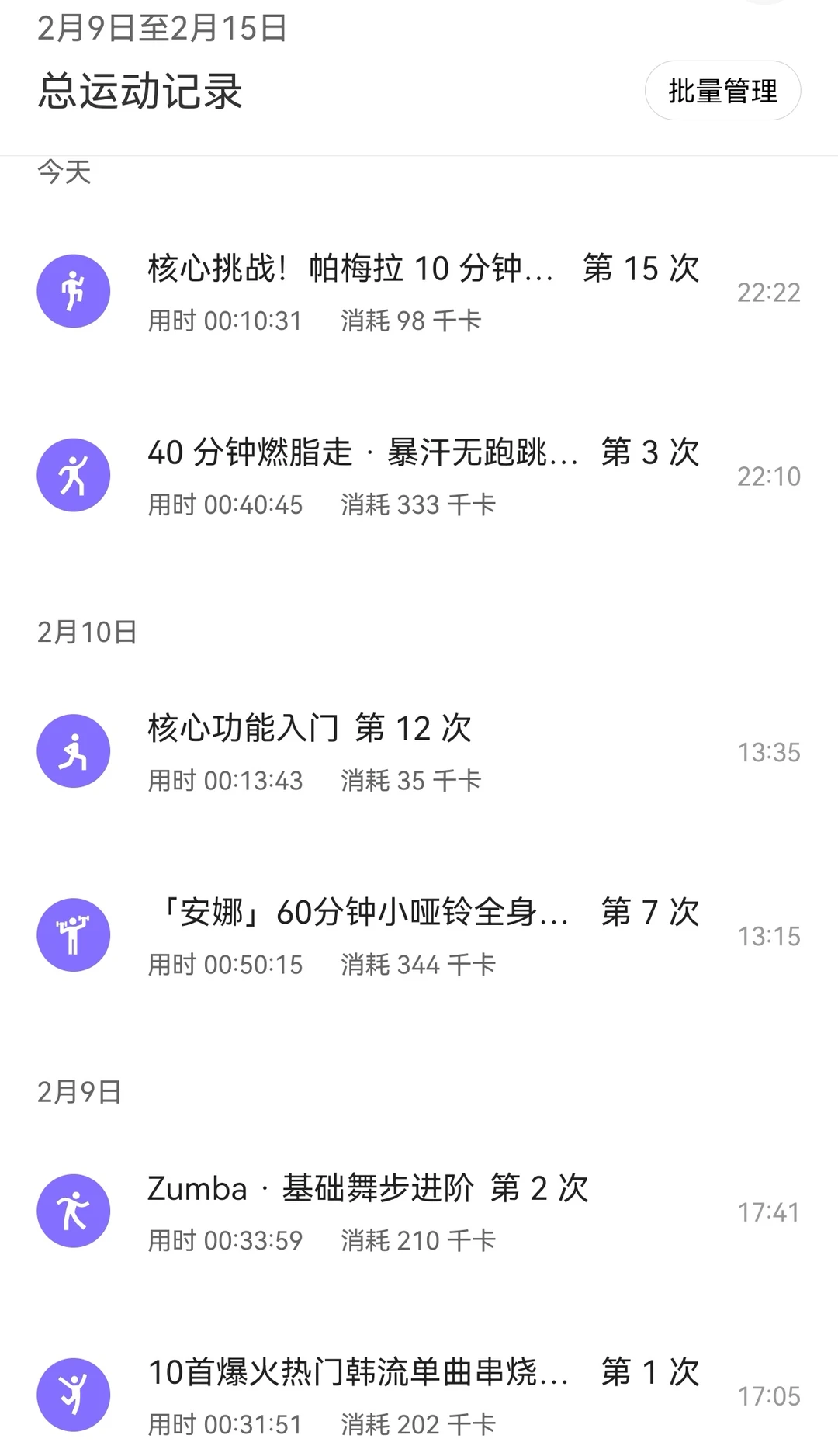Tap the 批量管理 button
The image size is (838, 1456).
[722, 91]
